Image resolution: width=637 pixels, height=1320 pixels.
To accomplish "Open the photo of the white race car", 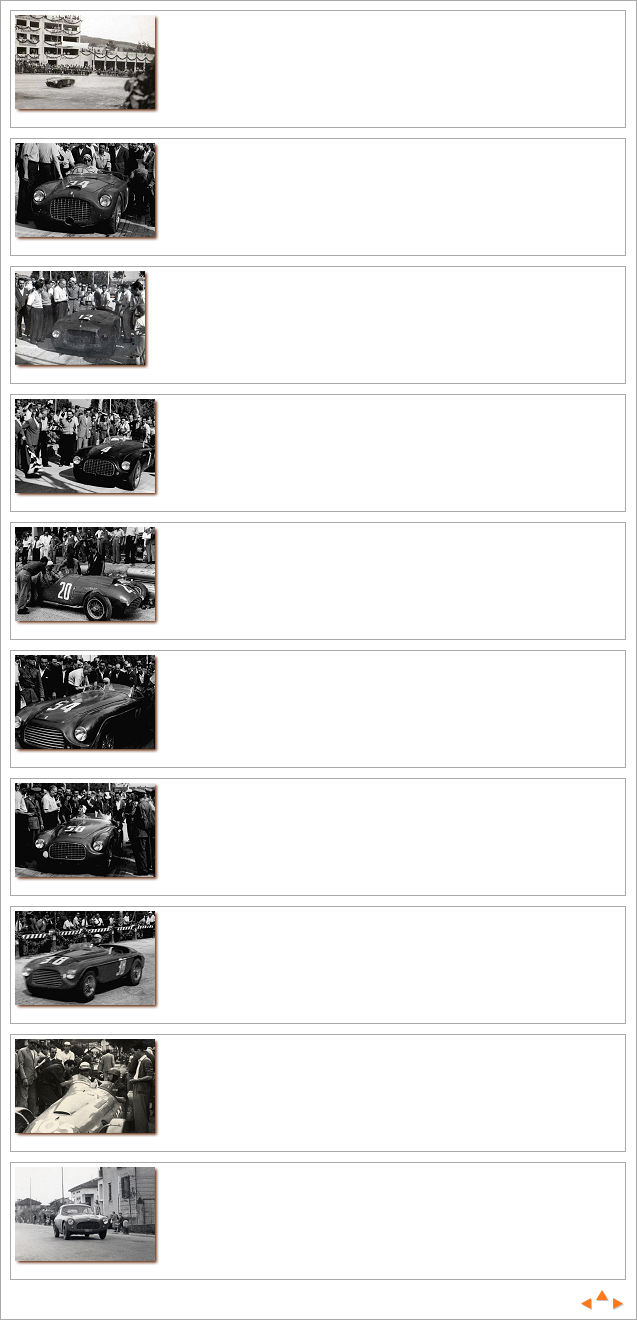I will 85,1086.
